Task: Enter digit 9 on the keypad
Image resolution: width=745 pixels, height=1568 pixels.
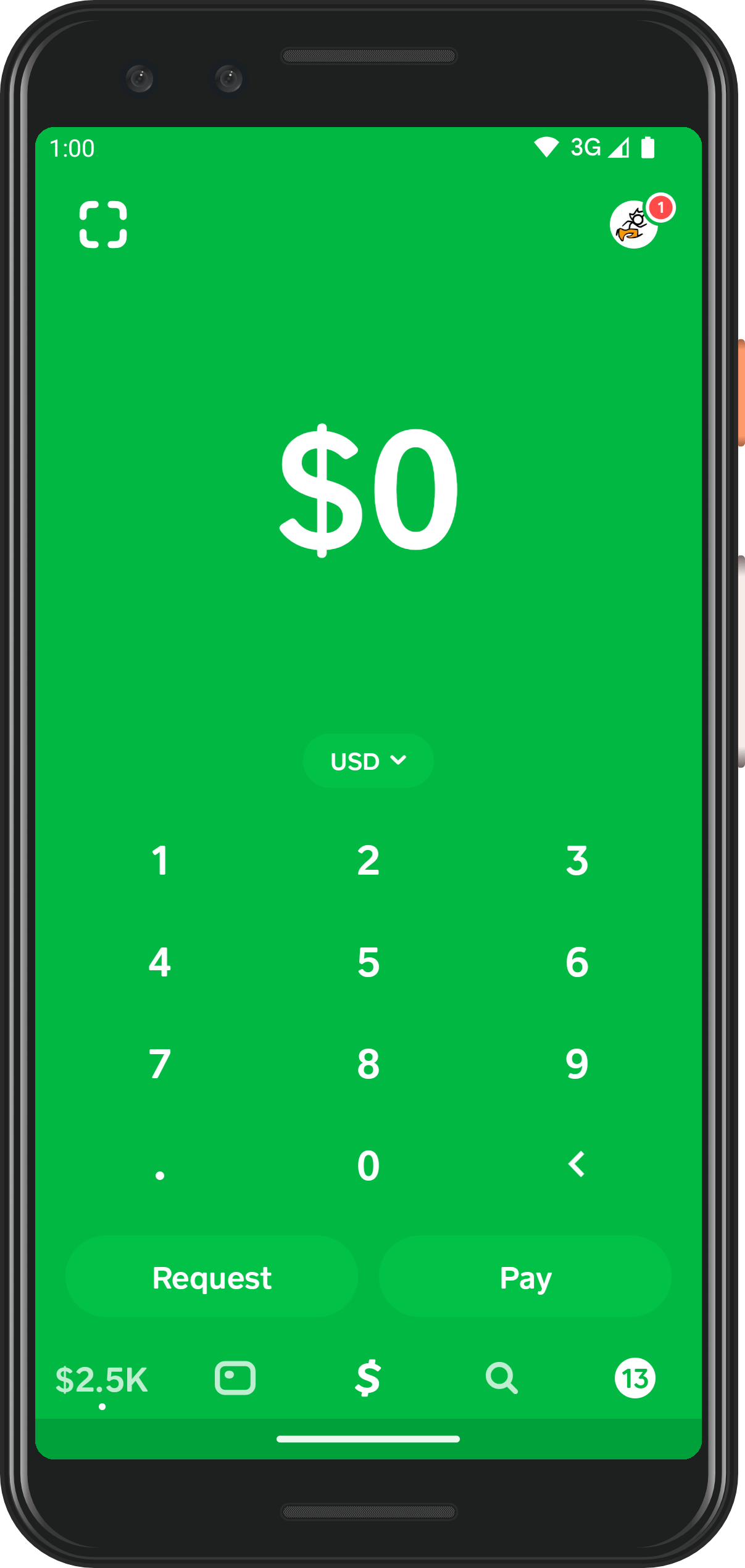Action: pyautogui.click(x=577, y=1063)
